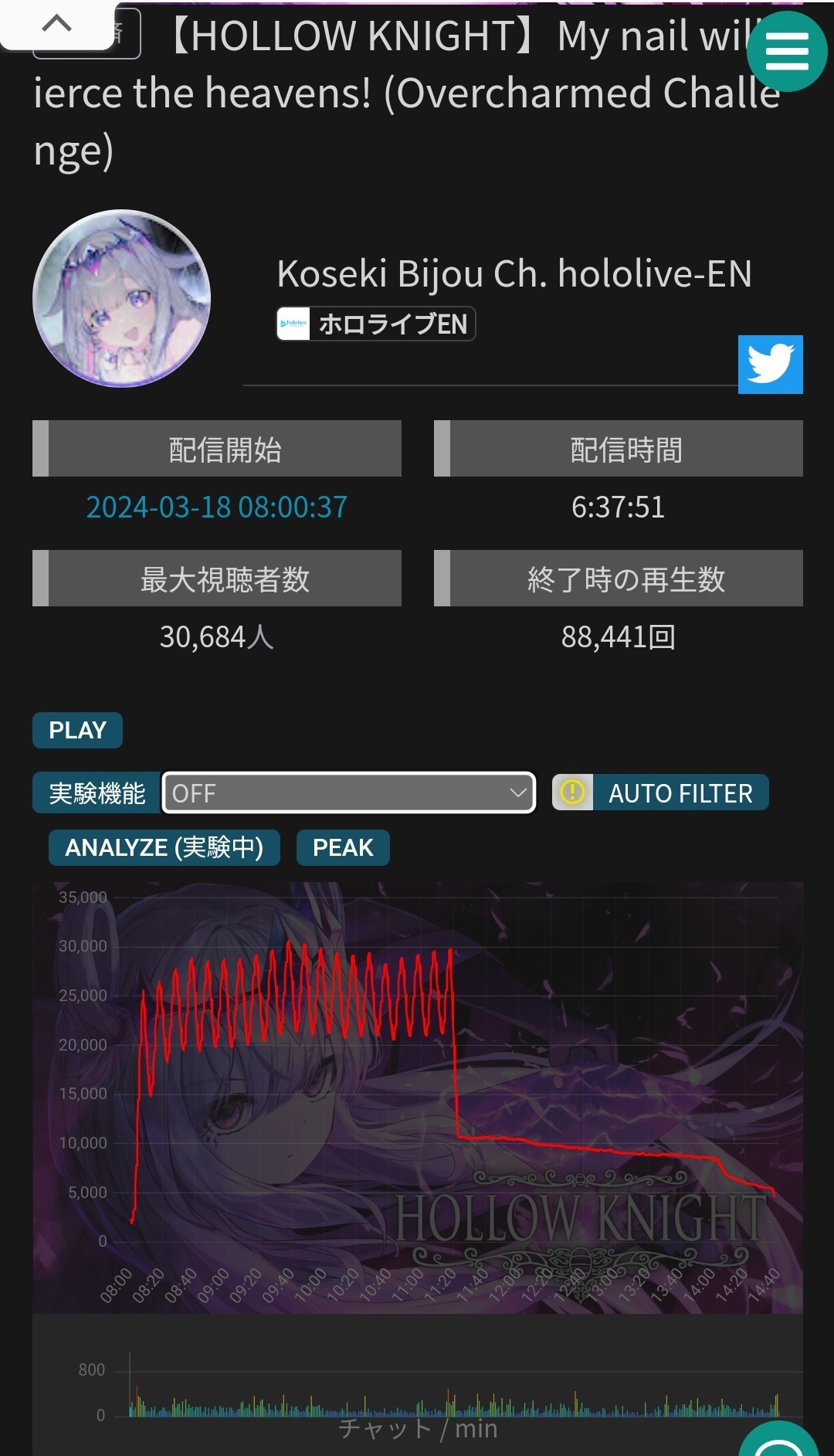Share on Twitter via the bird icon
The height and width of the screenshot is (1456, 834).
tap(770, 364)
